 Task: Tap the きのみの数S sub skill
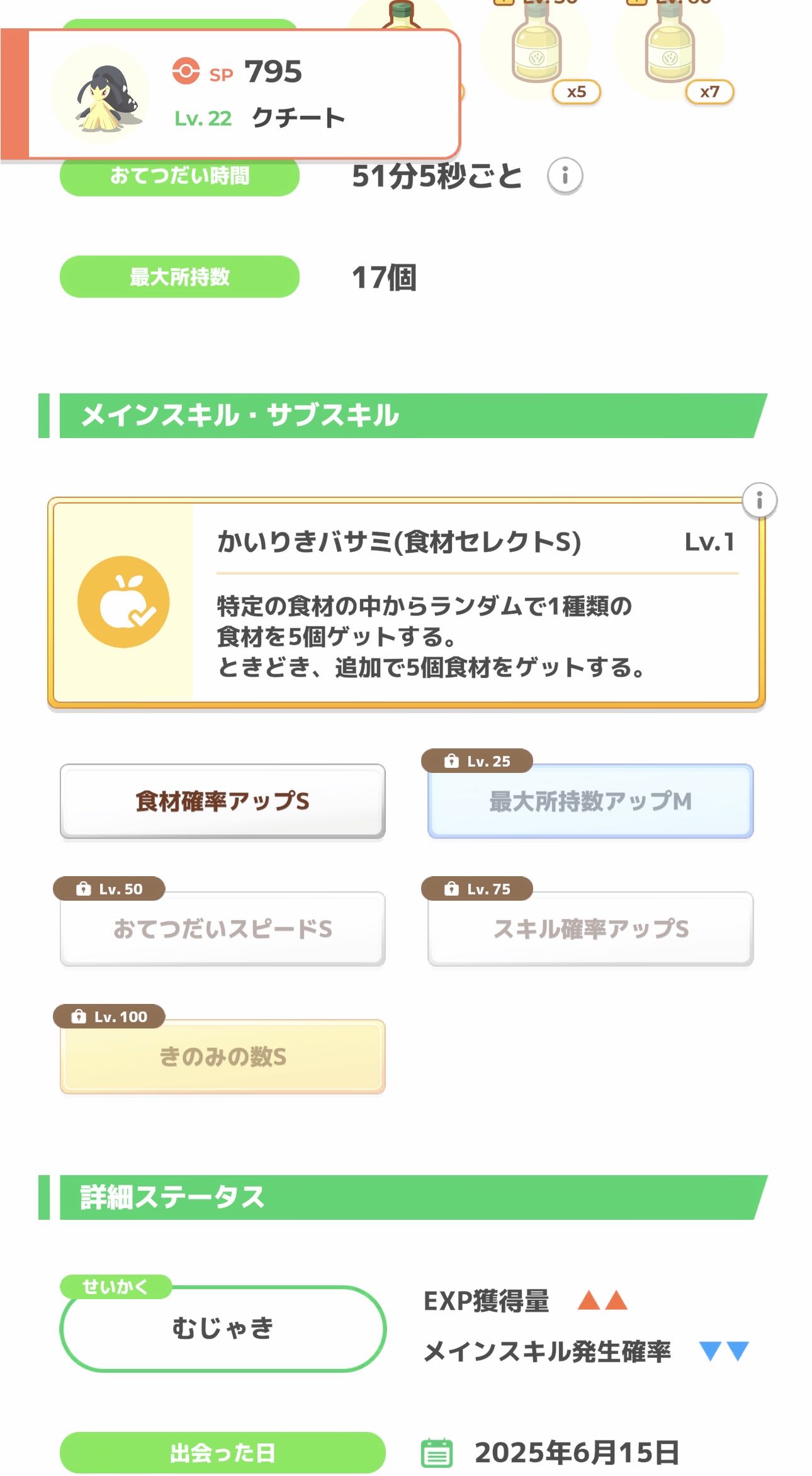click(x=222, y=1057)
